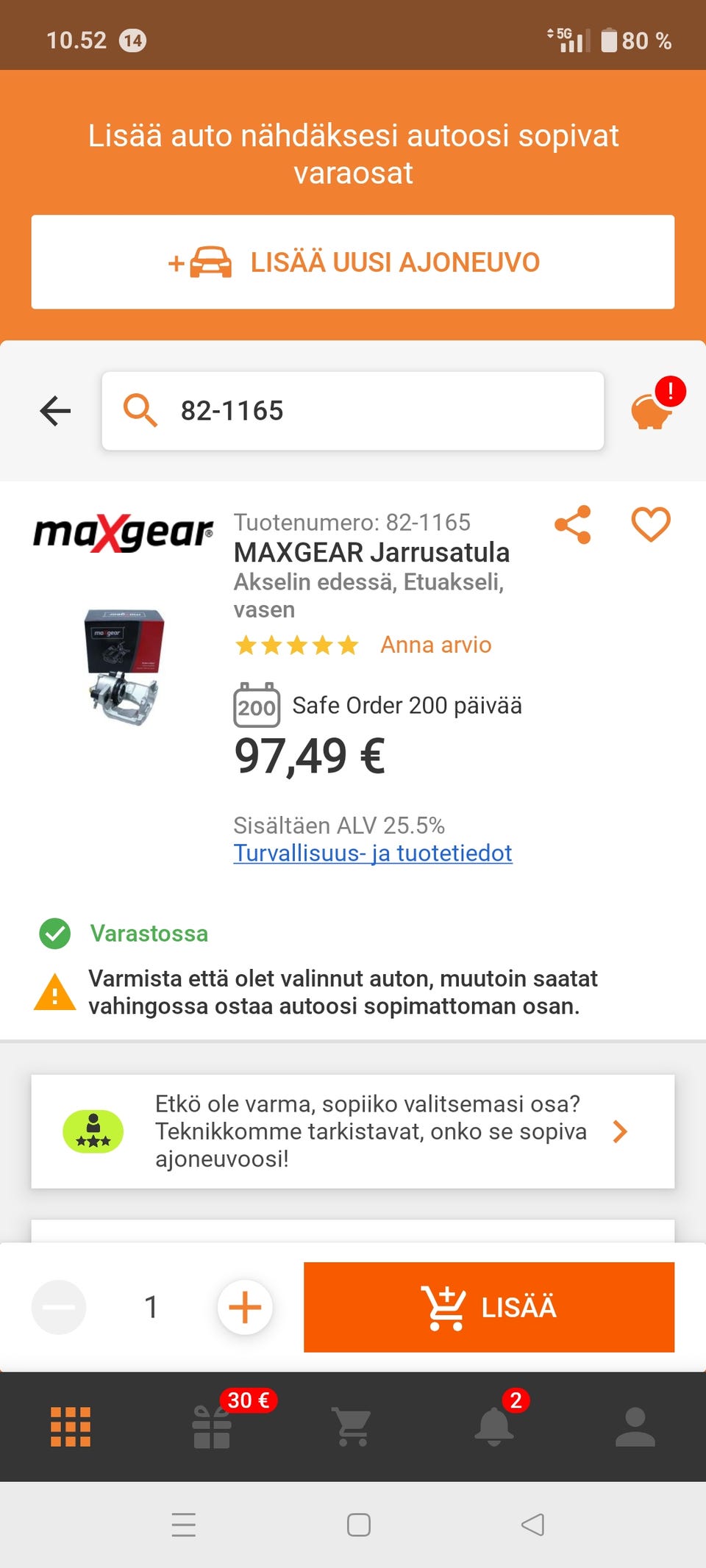Open the profile account icon
Image resolution: width=706 pixels, height=1568 pixels.
(x=635, y=1425)
